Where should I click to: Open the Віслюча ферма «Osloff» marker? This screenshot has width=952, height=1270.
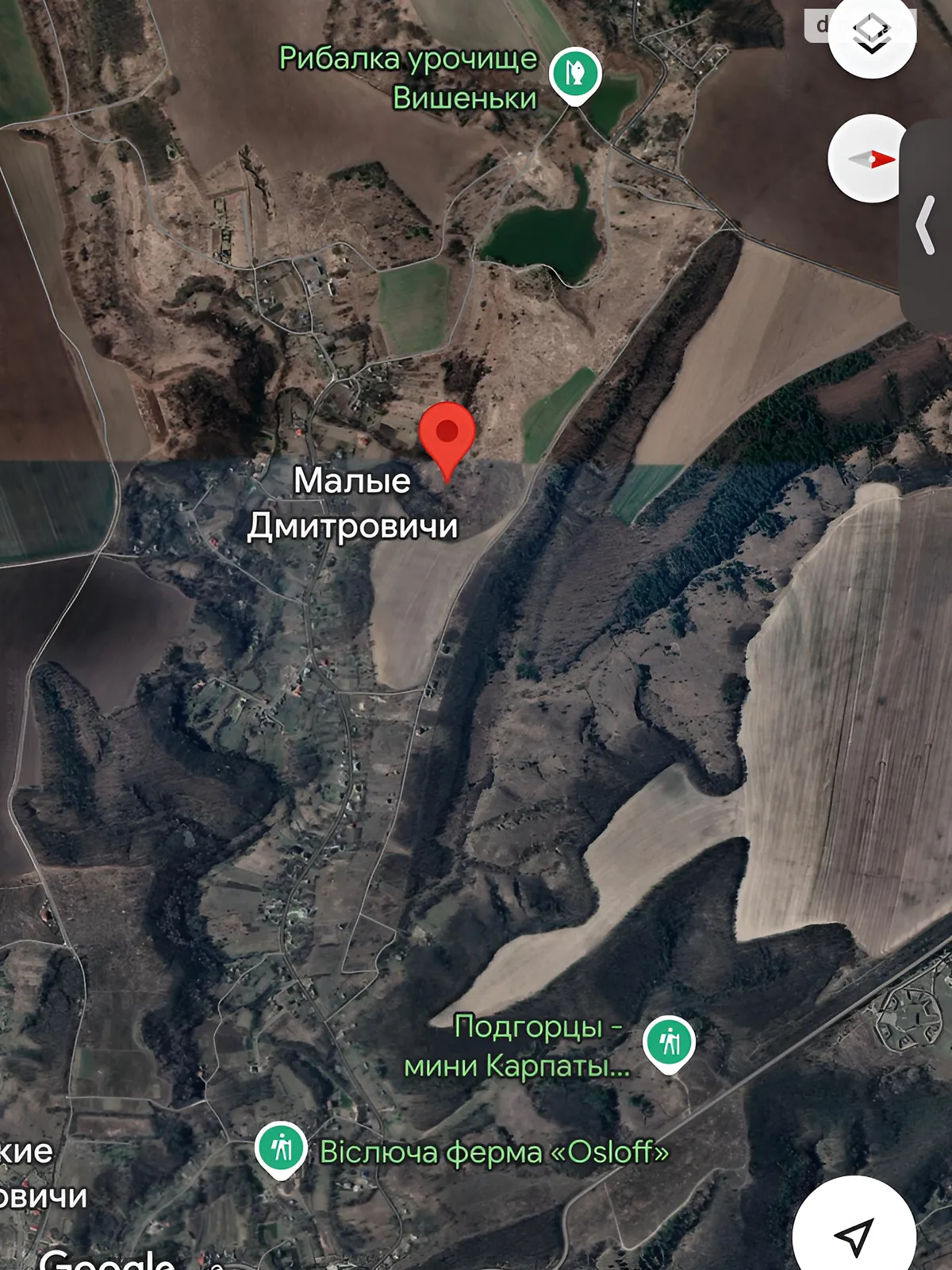click(x=281, y=1148)
